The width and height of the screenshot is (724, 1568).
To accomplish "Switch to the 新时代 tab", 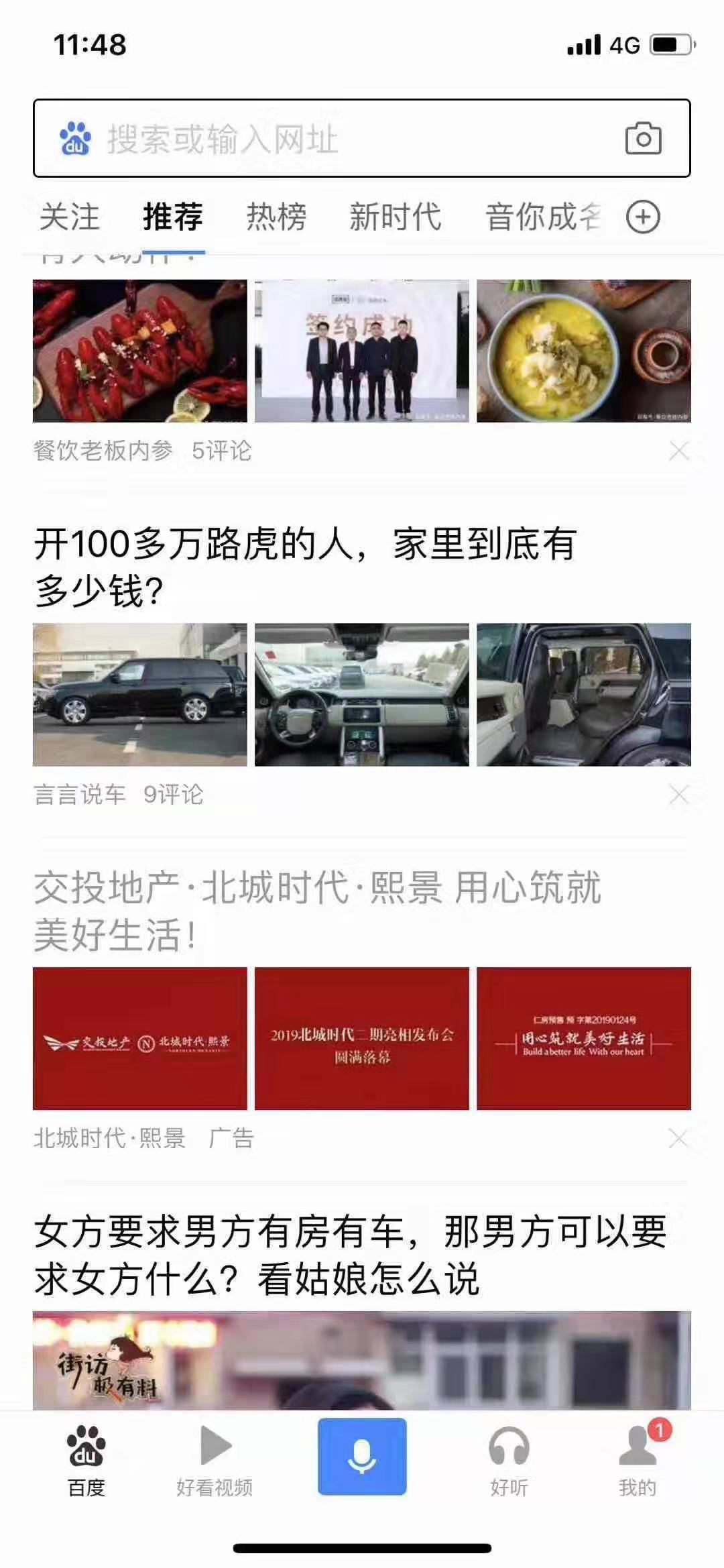I will (395, 217).
